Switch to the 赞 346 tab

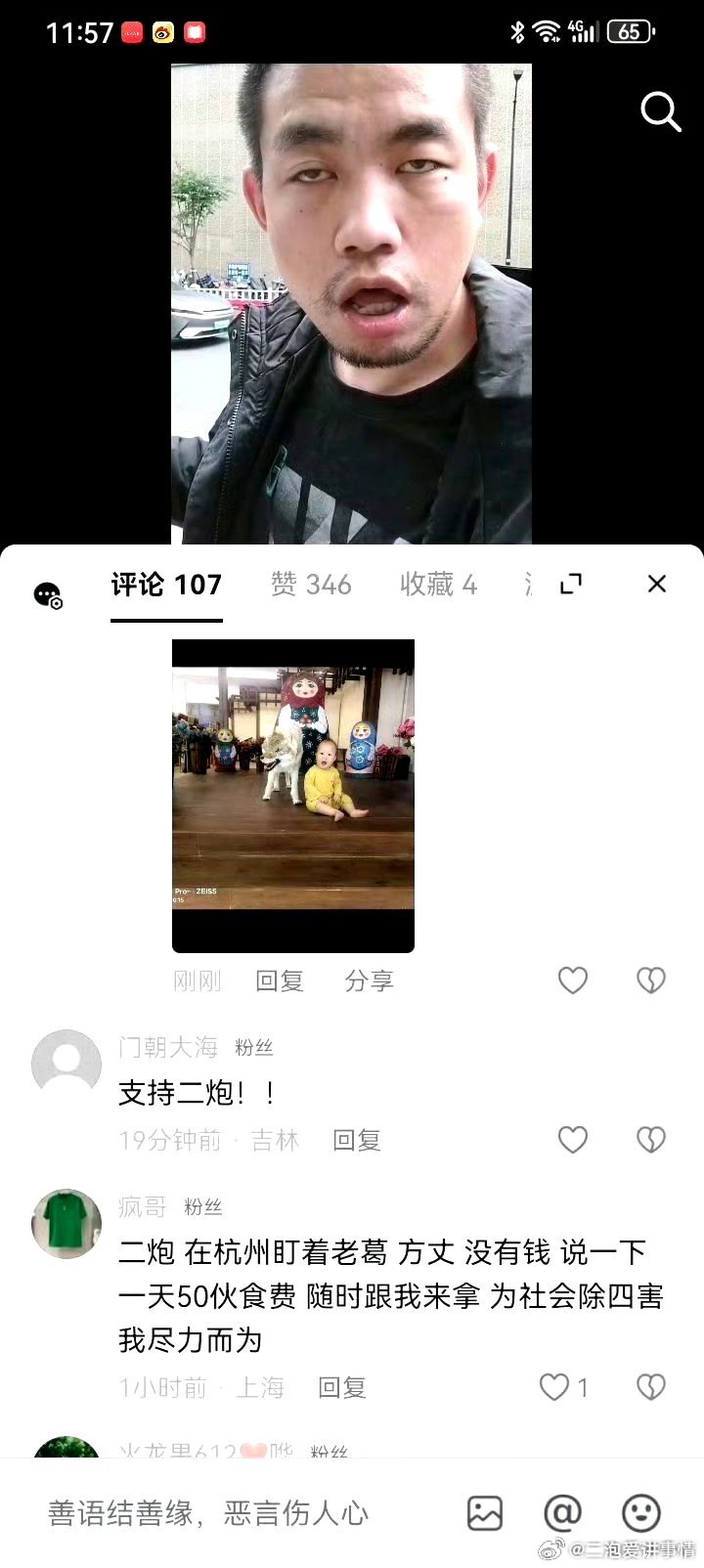pyautogui.click(x=311, y=585)
